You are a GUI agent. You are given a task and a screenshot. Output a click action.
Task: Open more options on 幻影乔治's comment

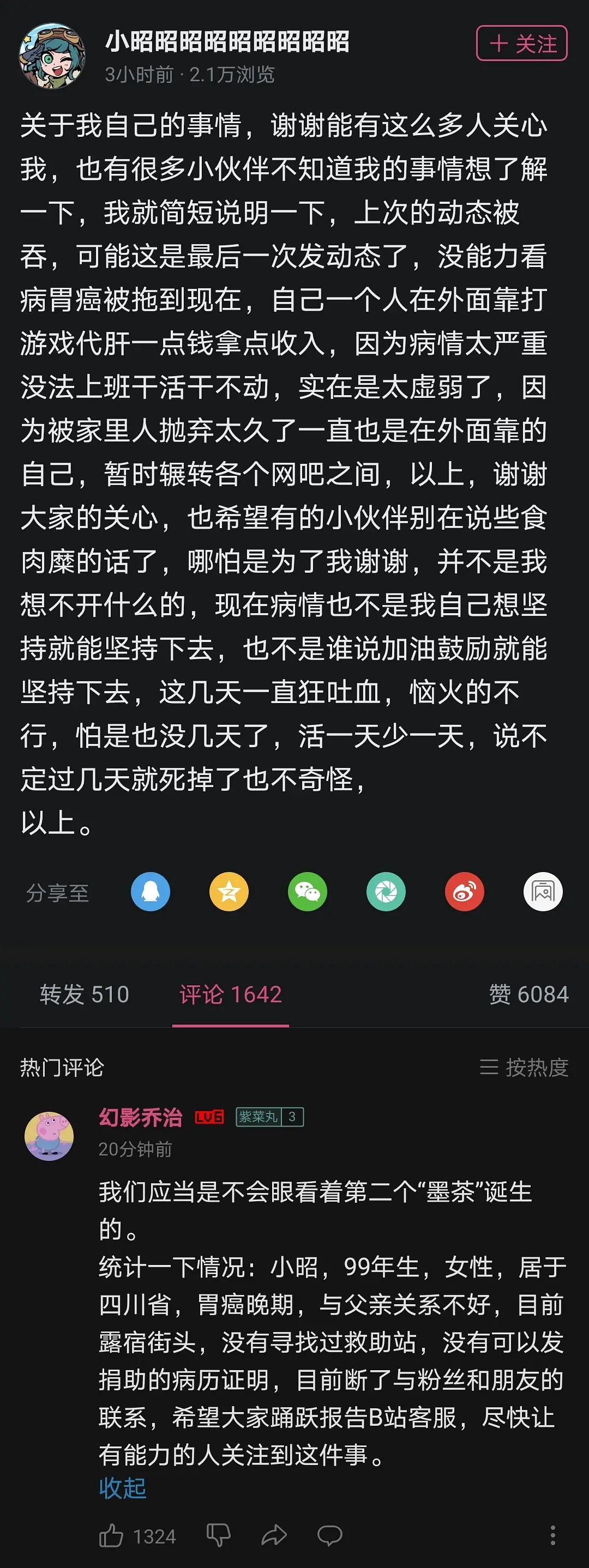(552, 1536)
